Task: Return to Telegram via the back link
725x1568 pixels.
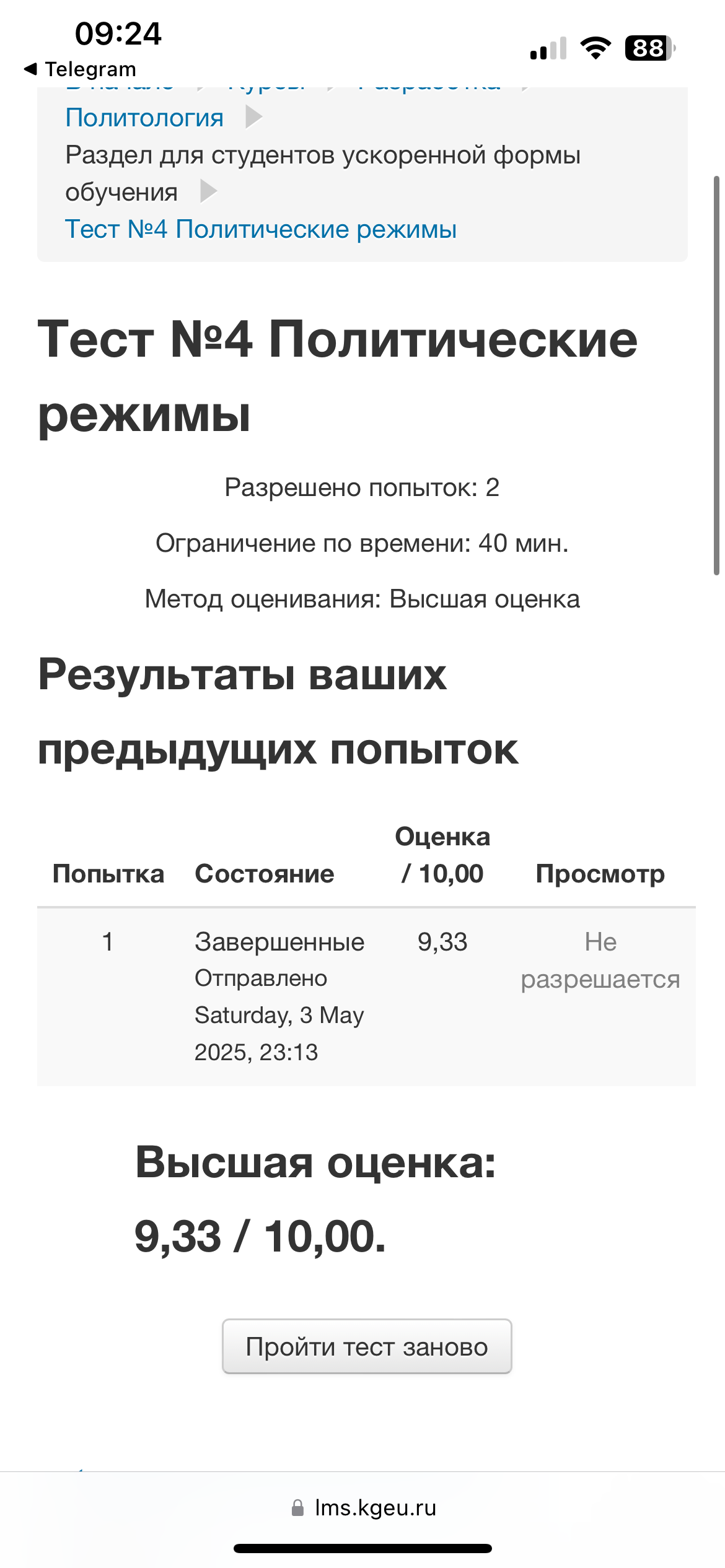Action: [80, 69]
